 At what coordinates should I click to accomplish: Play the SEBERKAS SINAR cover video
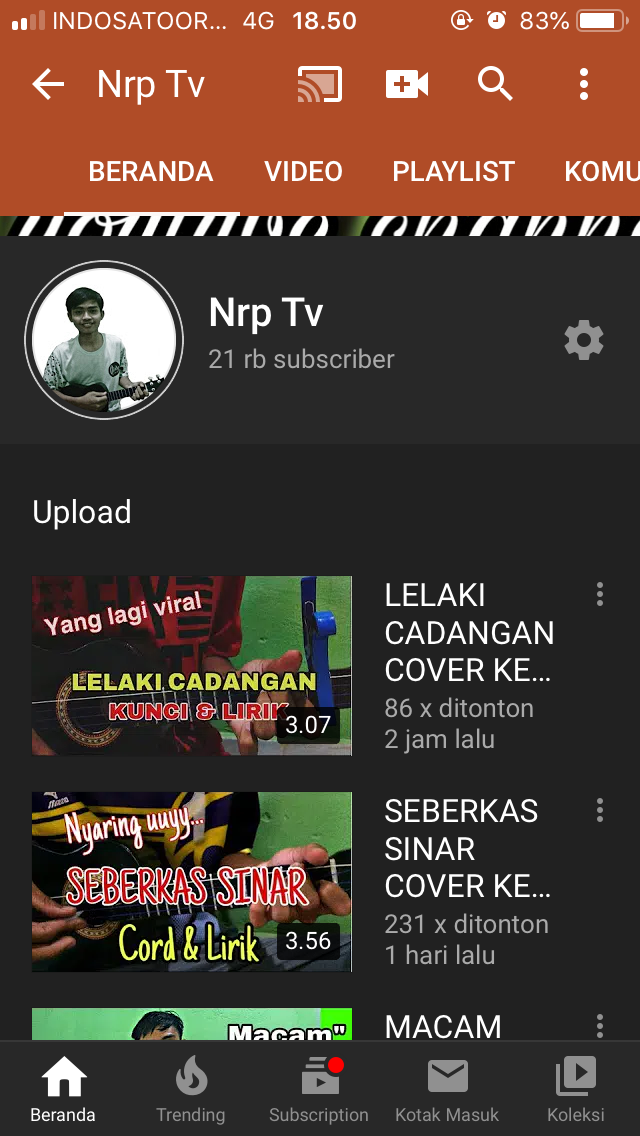[x=192, y=882]
